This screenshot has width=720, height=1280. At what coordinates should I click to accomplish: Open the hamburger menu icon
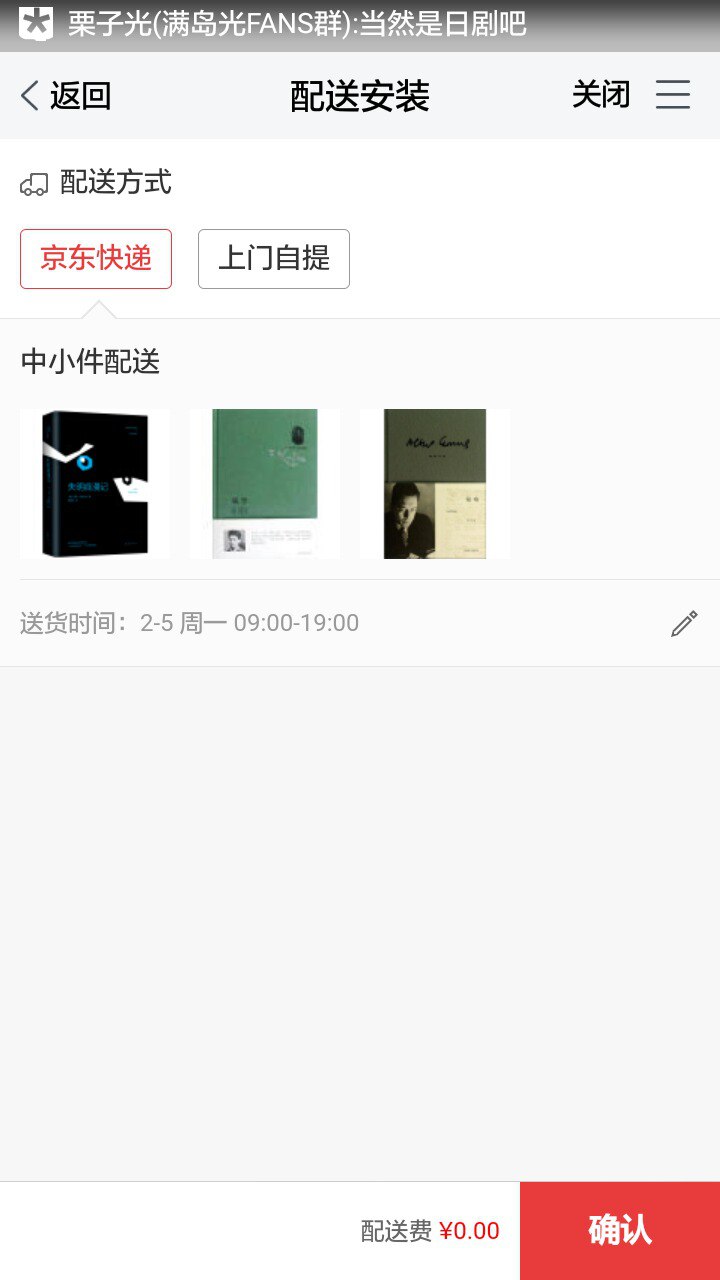(673, 95)
